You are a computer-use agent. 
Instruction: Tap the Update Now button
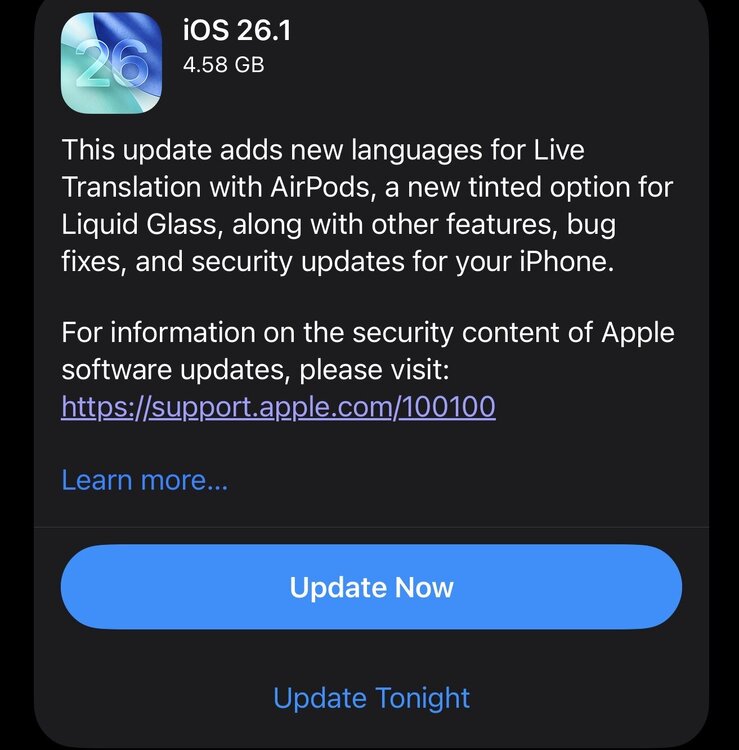371,587
